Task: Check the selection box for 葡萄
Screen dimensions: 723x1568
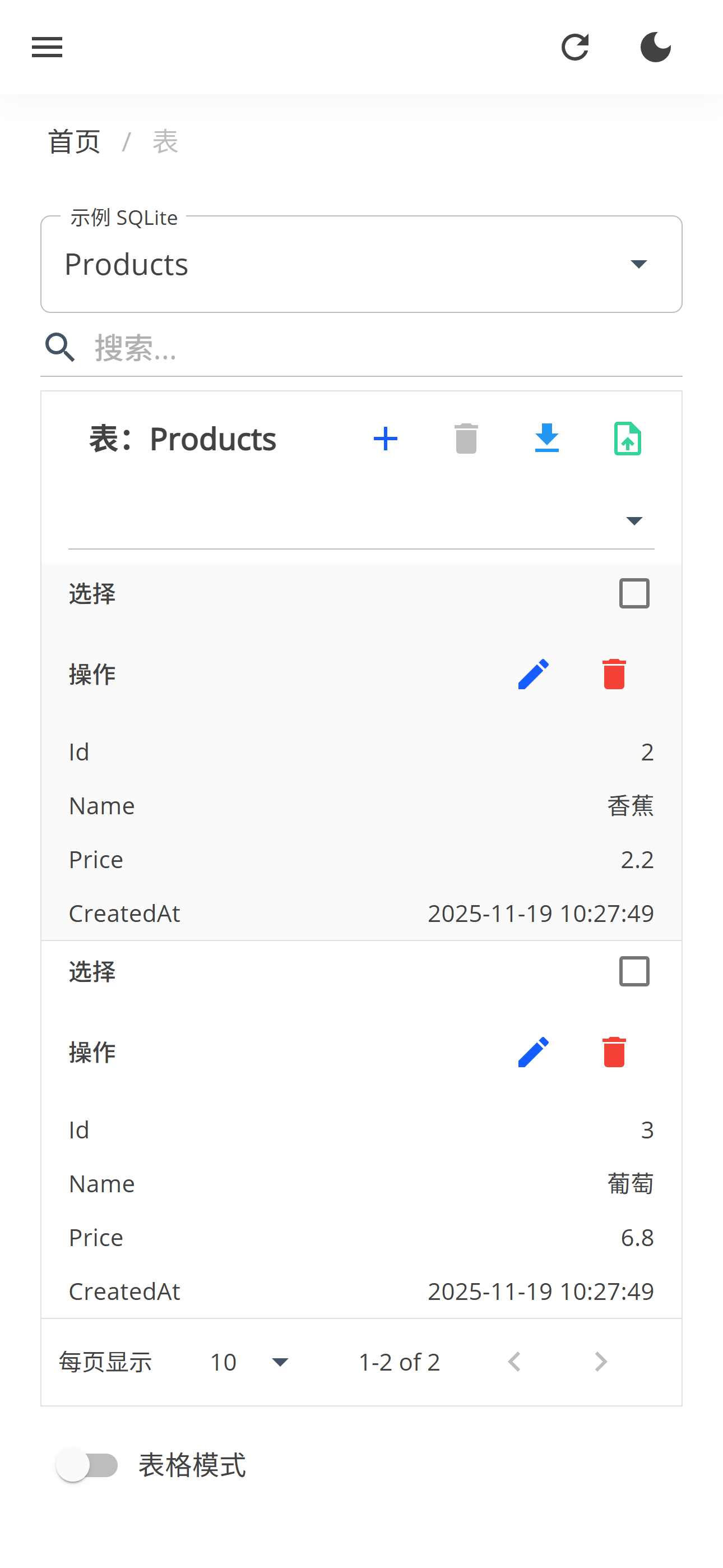Action: pyautogui.click(x=634, y=972)
